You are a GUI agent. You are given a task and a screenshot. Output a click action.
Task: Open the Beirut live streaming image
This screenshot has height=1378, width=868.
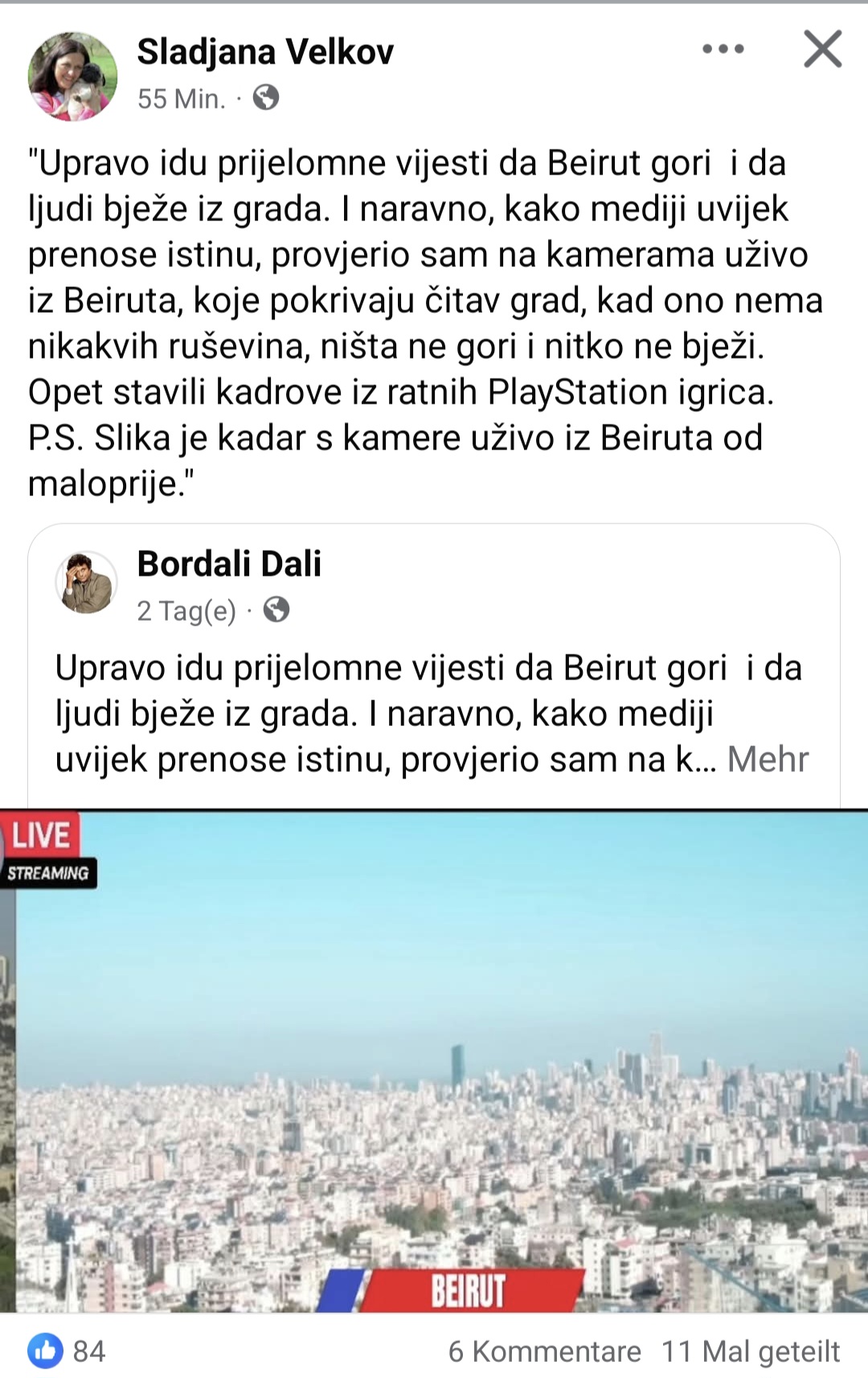coord(434,1061)
